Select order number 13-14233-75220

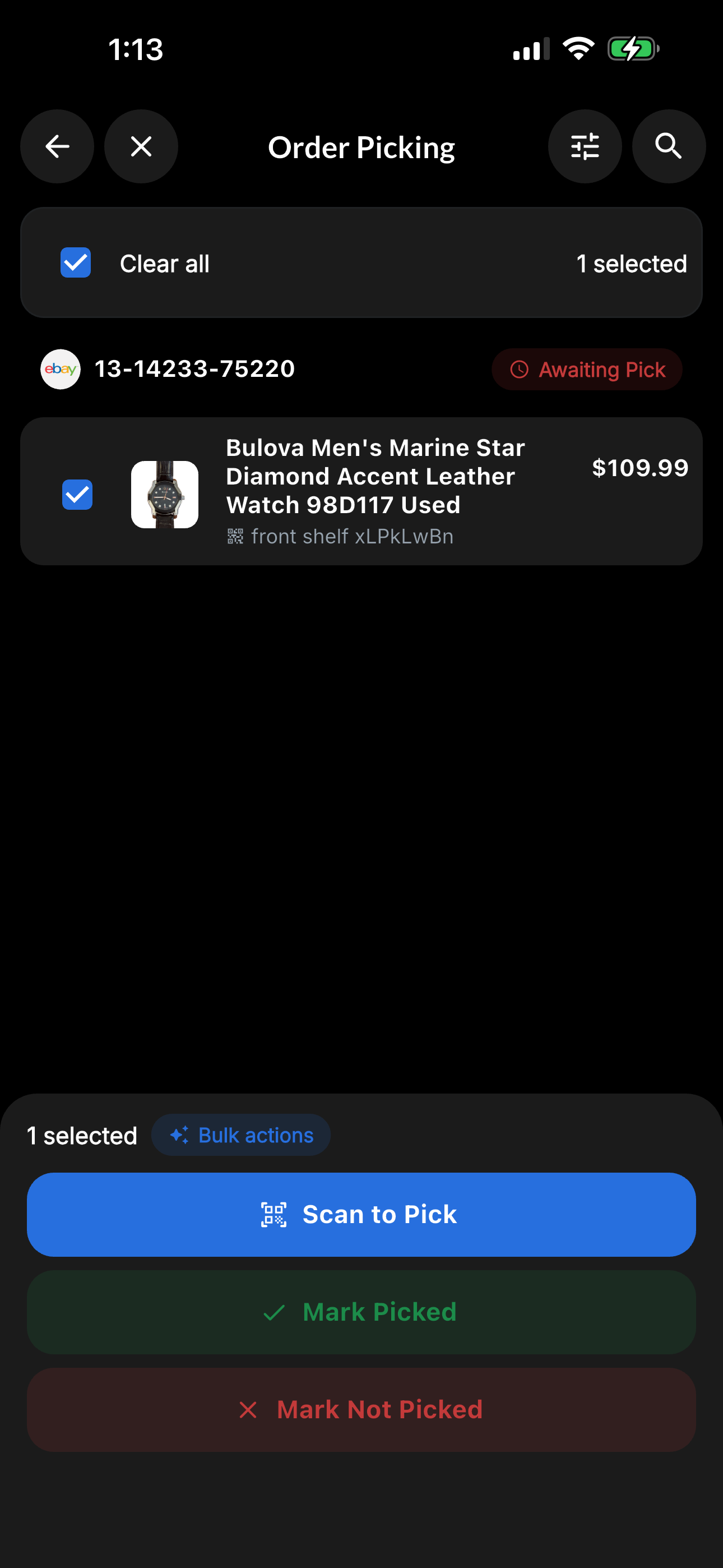[194, 369]
